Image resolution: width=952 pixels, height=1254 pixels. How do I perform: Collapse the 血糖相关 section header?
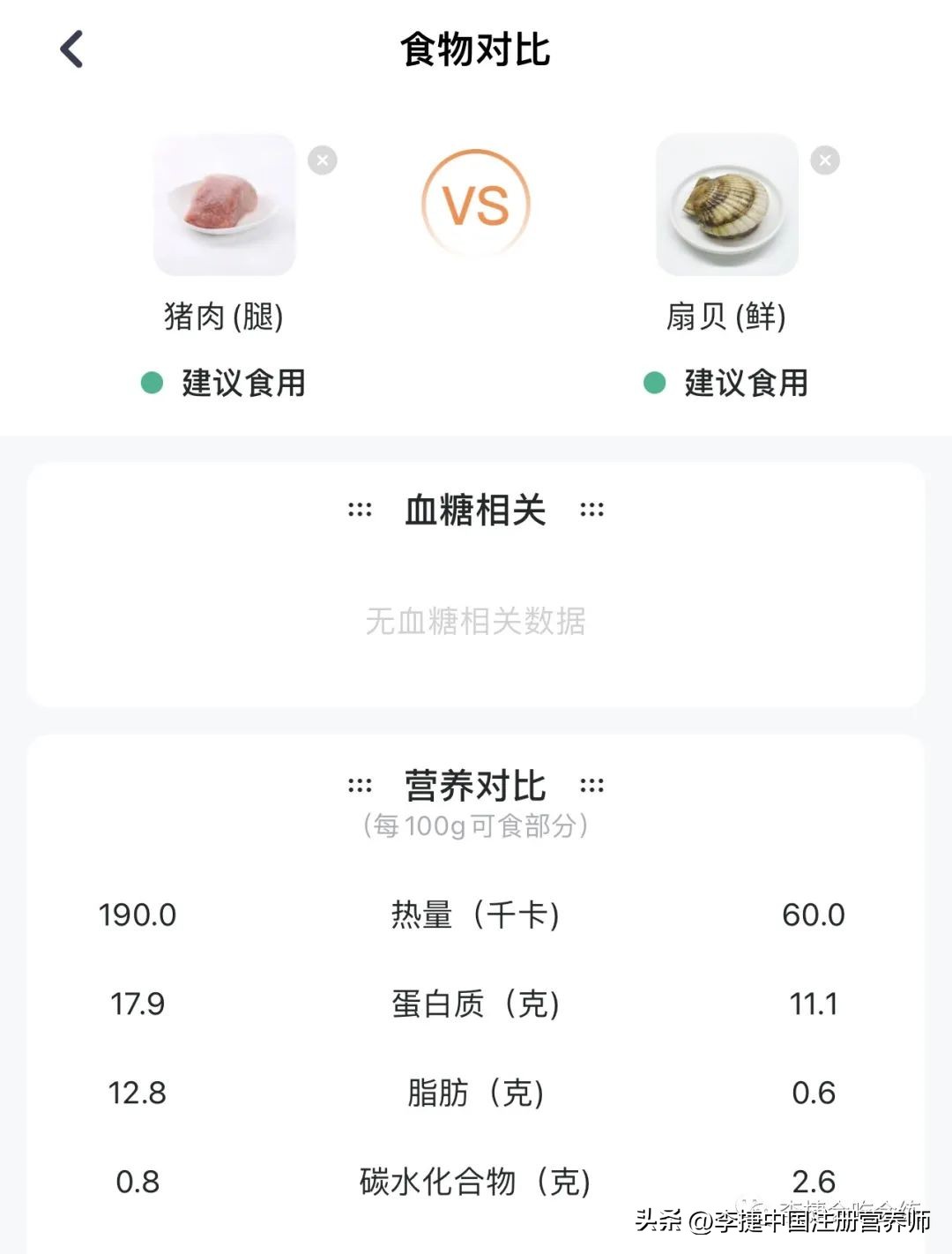point(476,509)
